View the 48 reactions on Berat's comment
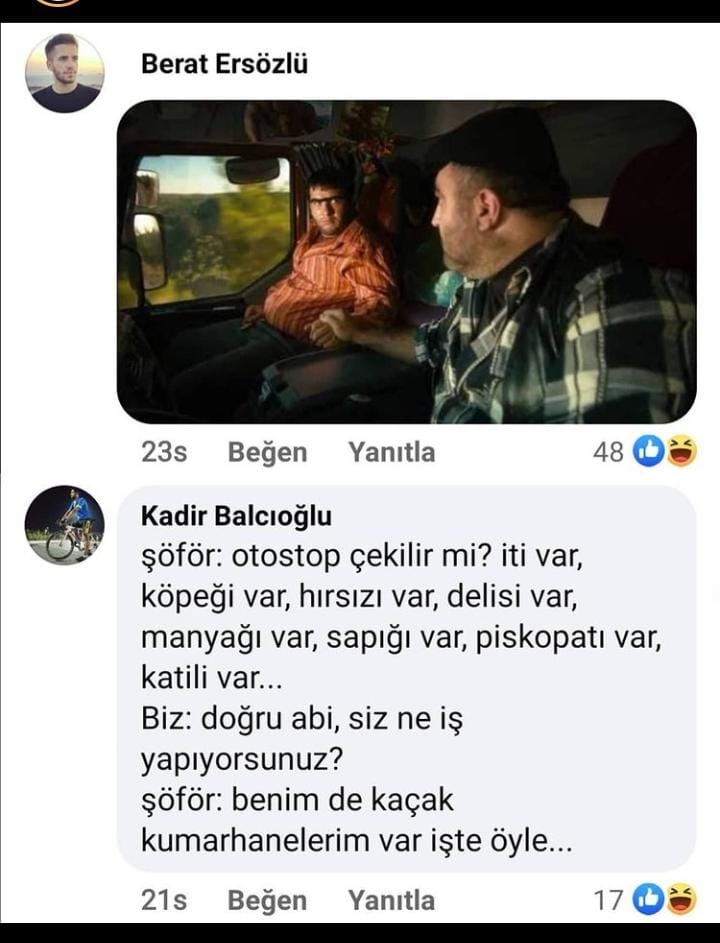The height and width of the screenshot is (943, 720). click(x=645, y=453)
